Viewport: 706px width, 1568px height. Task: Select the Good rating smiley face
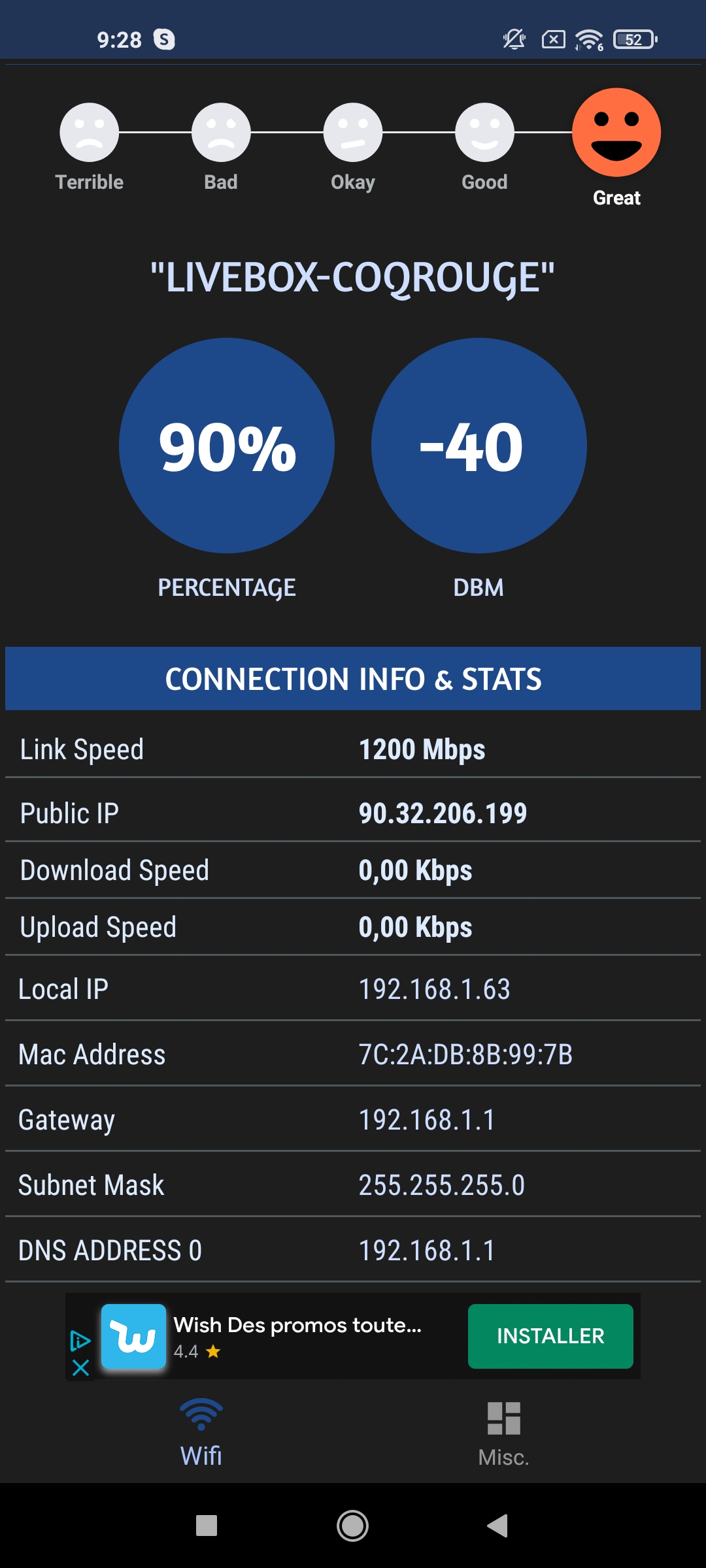click(483, 131)
